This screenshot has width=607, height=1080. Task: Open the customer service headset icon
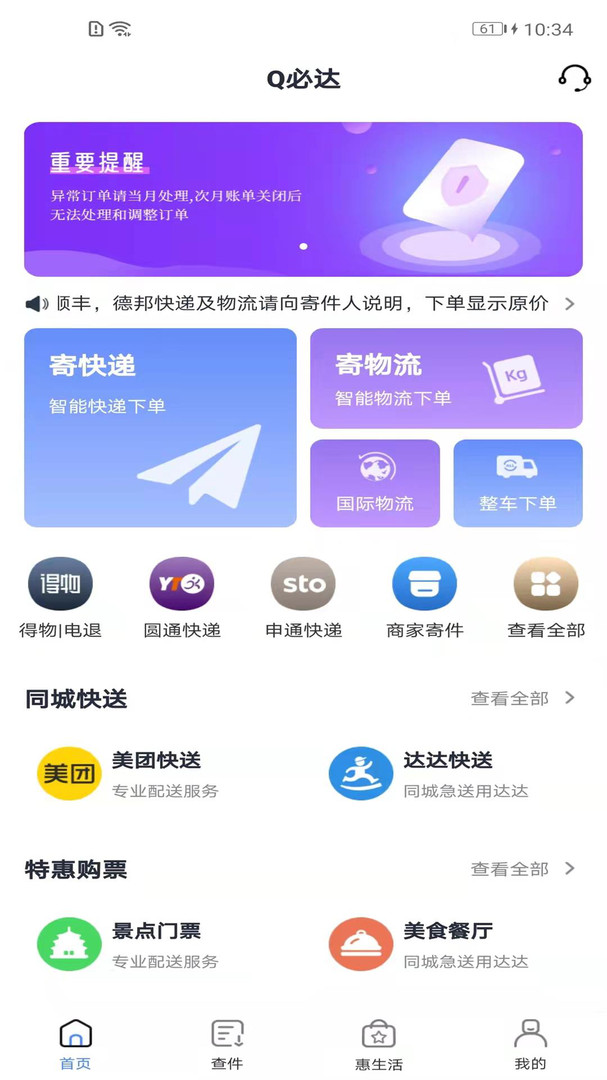[574, 78]
